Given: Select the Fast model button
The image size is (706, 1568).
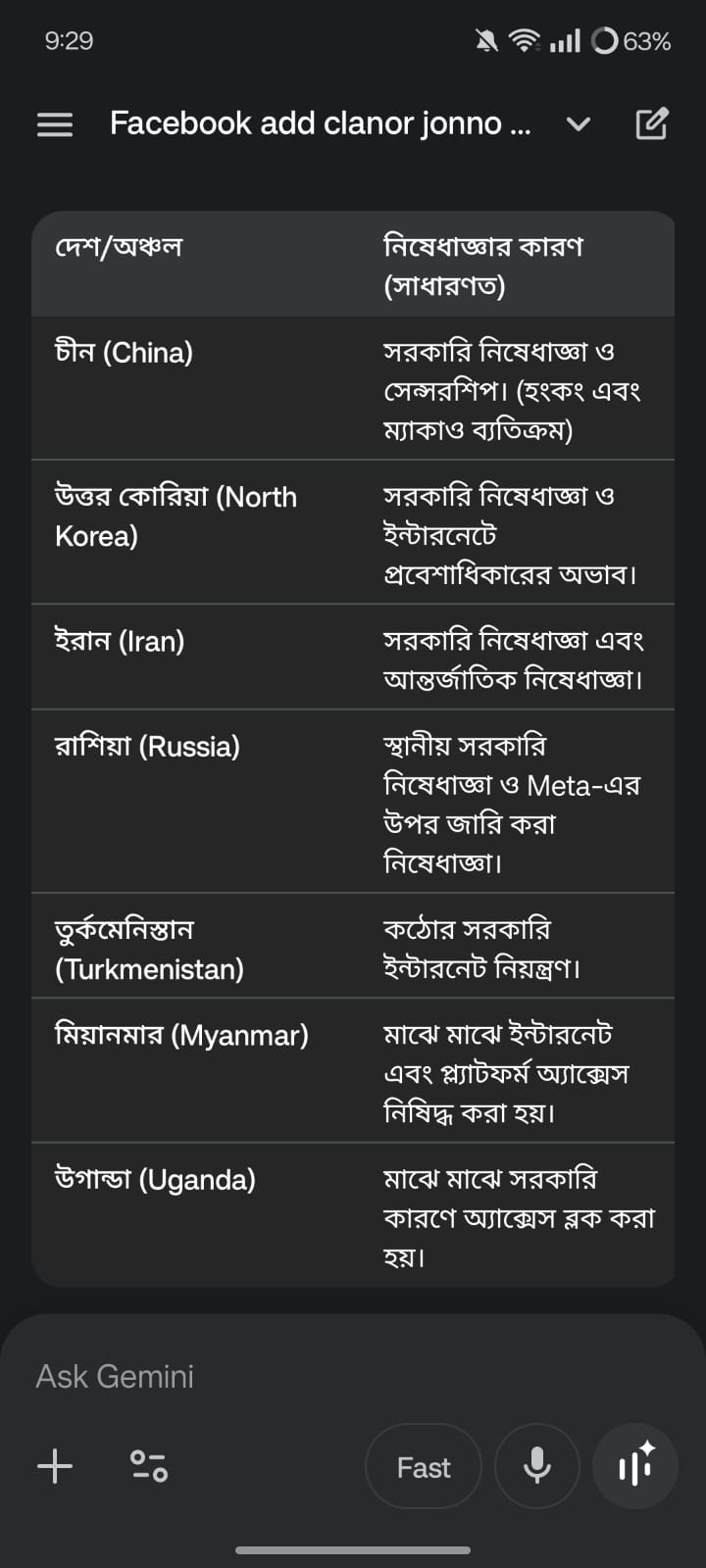Looking at the screenshot, I should [x=424, y=1467].
